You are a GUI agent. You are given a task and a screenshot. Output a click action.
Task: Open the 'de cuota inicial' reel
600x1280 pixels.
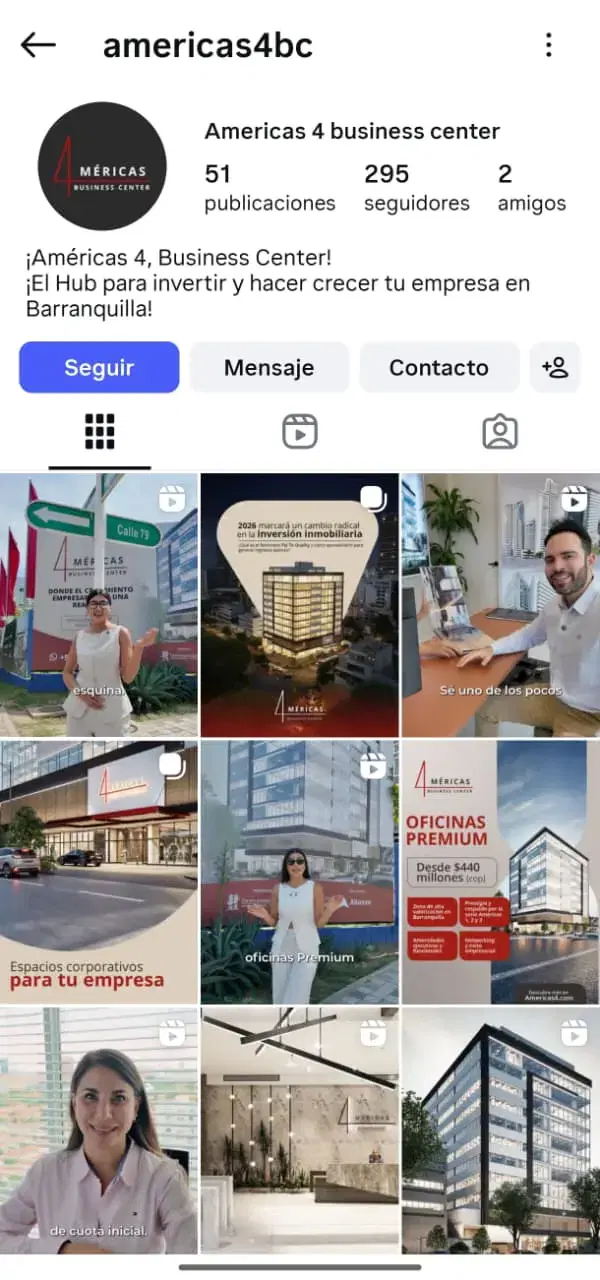(99, 1130)
